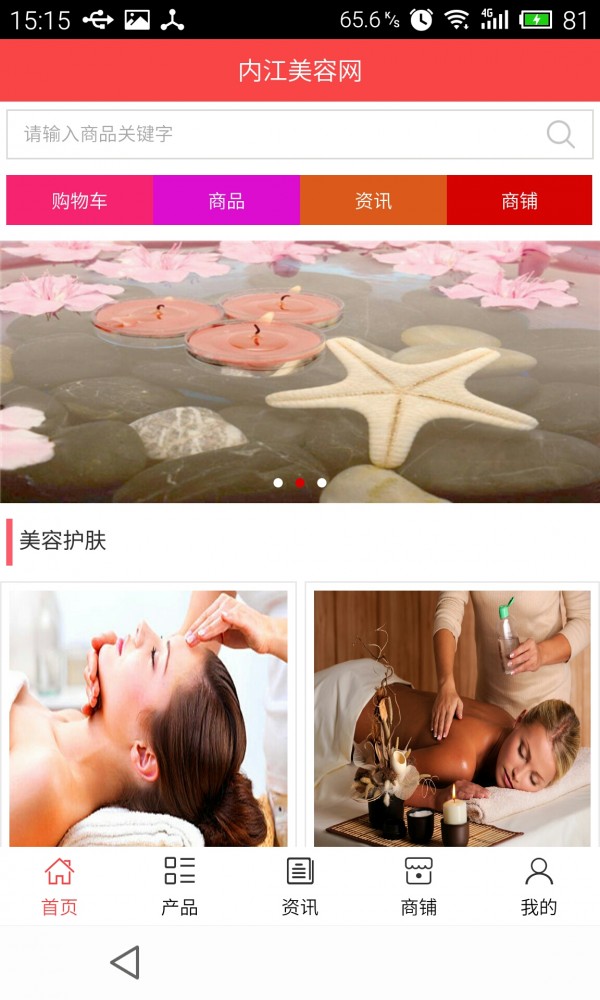Open the red 商铺 button
Screen dimensions: 600x1000
(x=520, y=200)
